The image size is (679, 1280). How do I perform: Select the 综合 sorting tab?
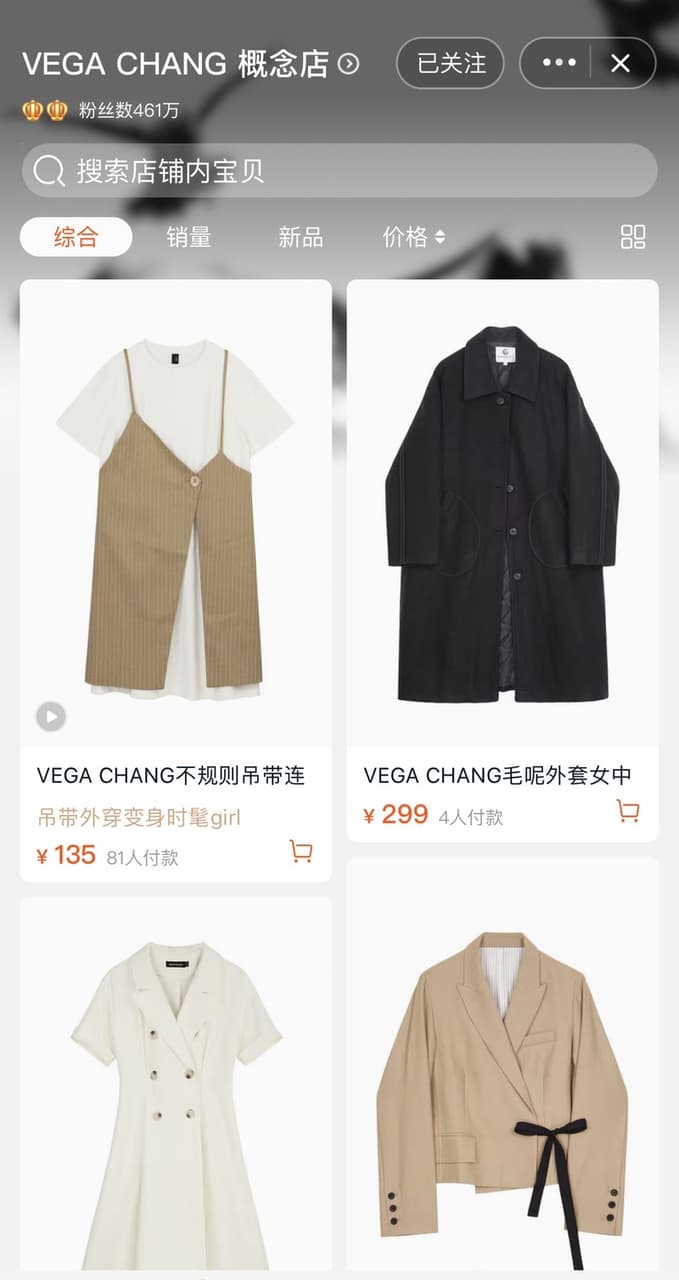pyautogui.click(x=76, y=237)
